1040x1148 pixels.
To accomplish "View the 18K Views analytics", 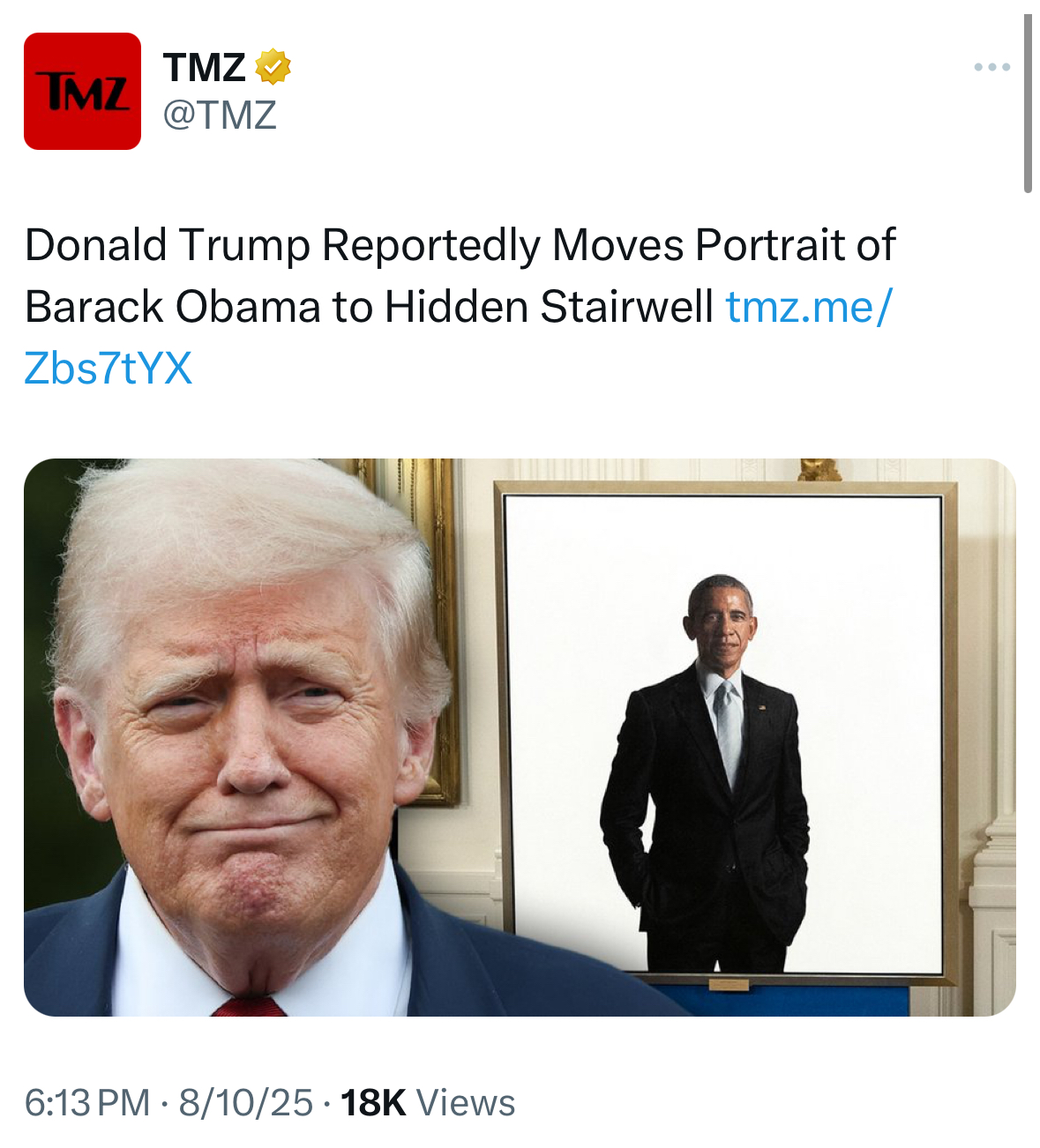I will coord(428,1102).
